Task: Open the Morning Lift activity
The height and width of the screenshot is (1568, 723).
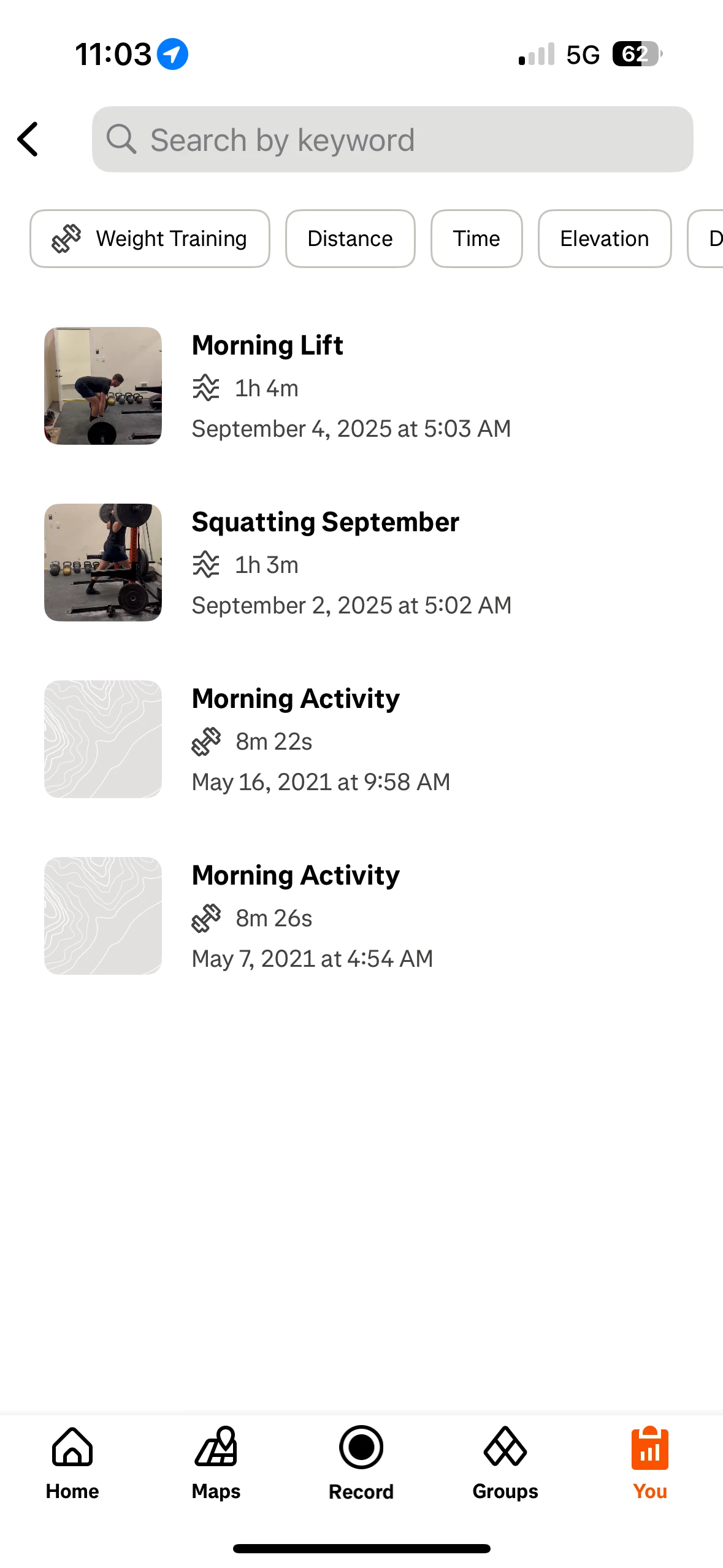Action: pos(362,386)
